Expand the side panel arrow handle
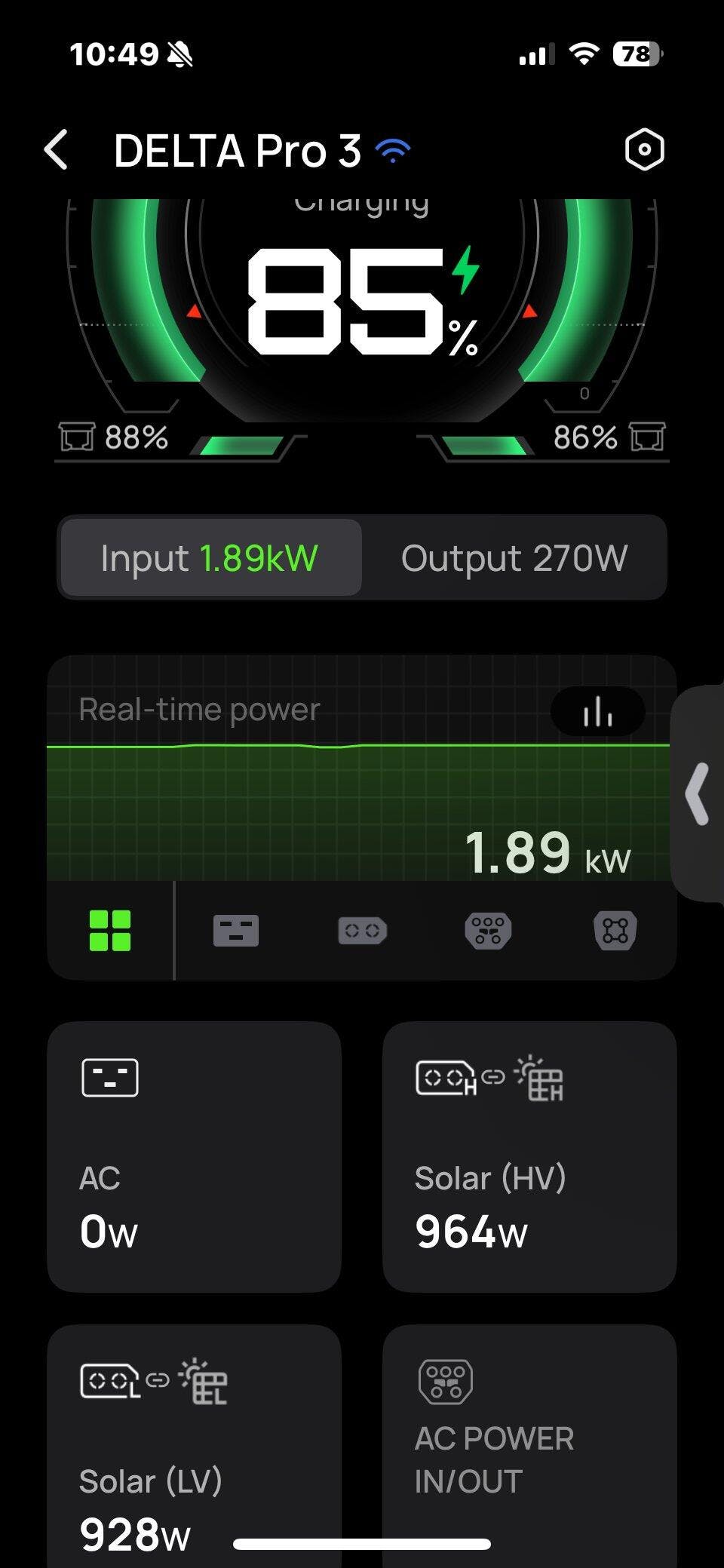724x1568 pixels. point(698,793)
